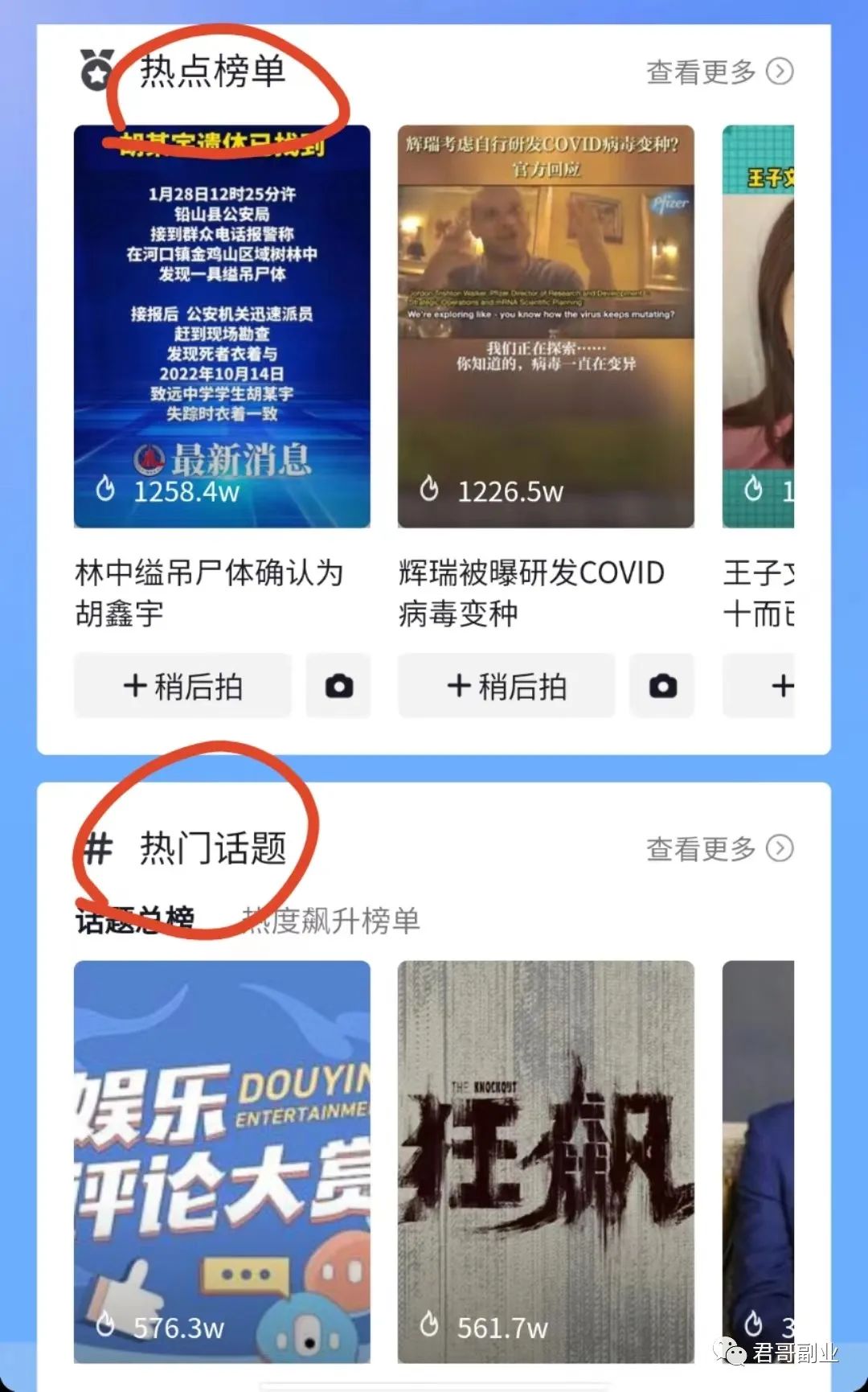The height and width of the screenshot is (1392, 868).
Task: Tap 稍后拍 under 辉瑞被曝研发COVID病毒变种
Action: pyautogui.click(x=506, y=686)
